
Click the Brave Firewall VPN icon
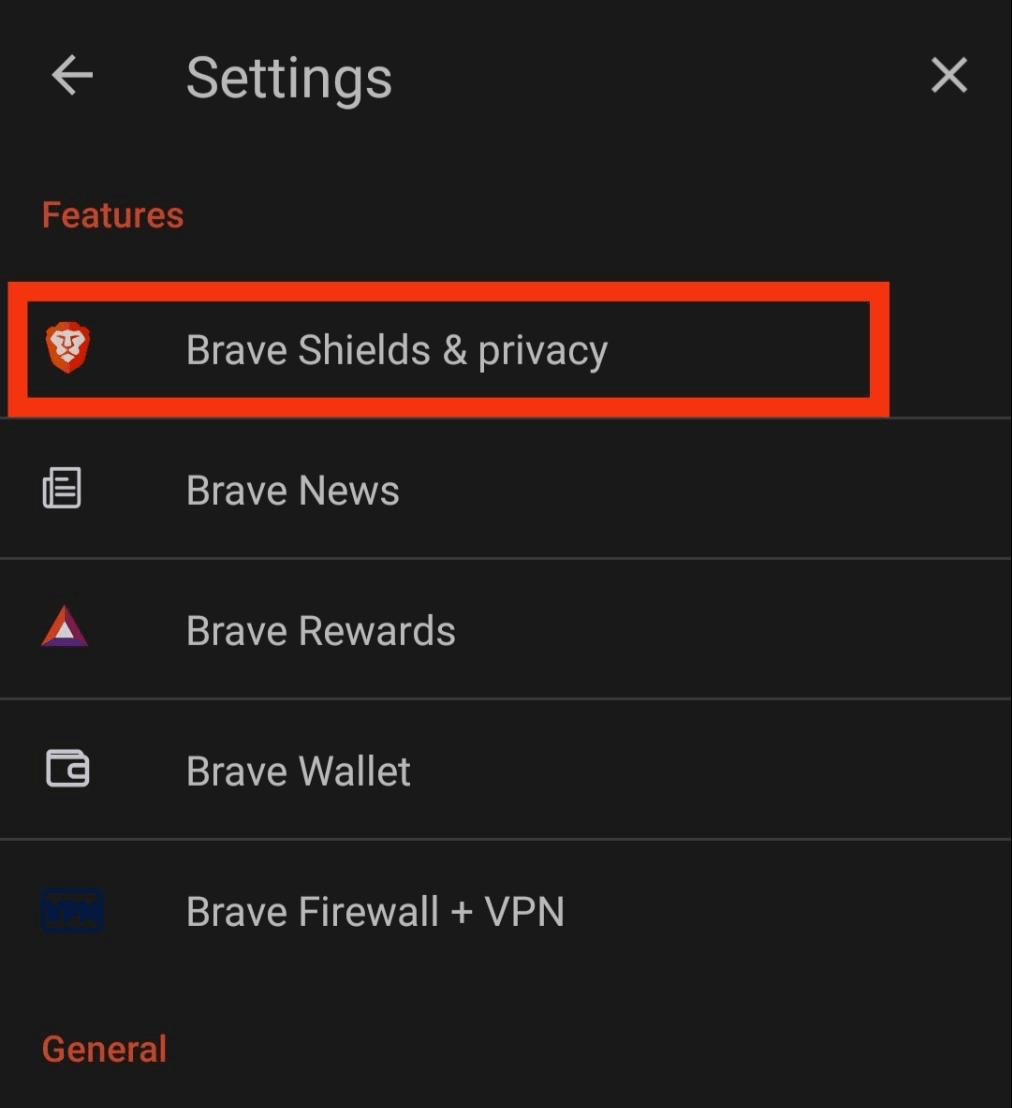click(70, 910)
